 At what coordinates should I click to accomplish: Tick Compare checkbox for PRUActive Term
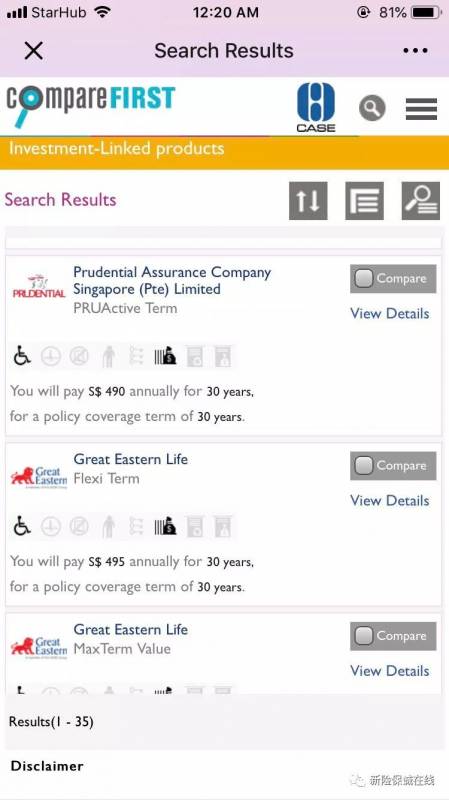point(363,279)
